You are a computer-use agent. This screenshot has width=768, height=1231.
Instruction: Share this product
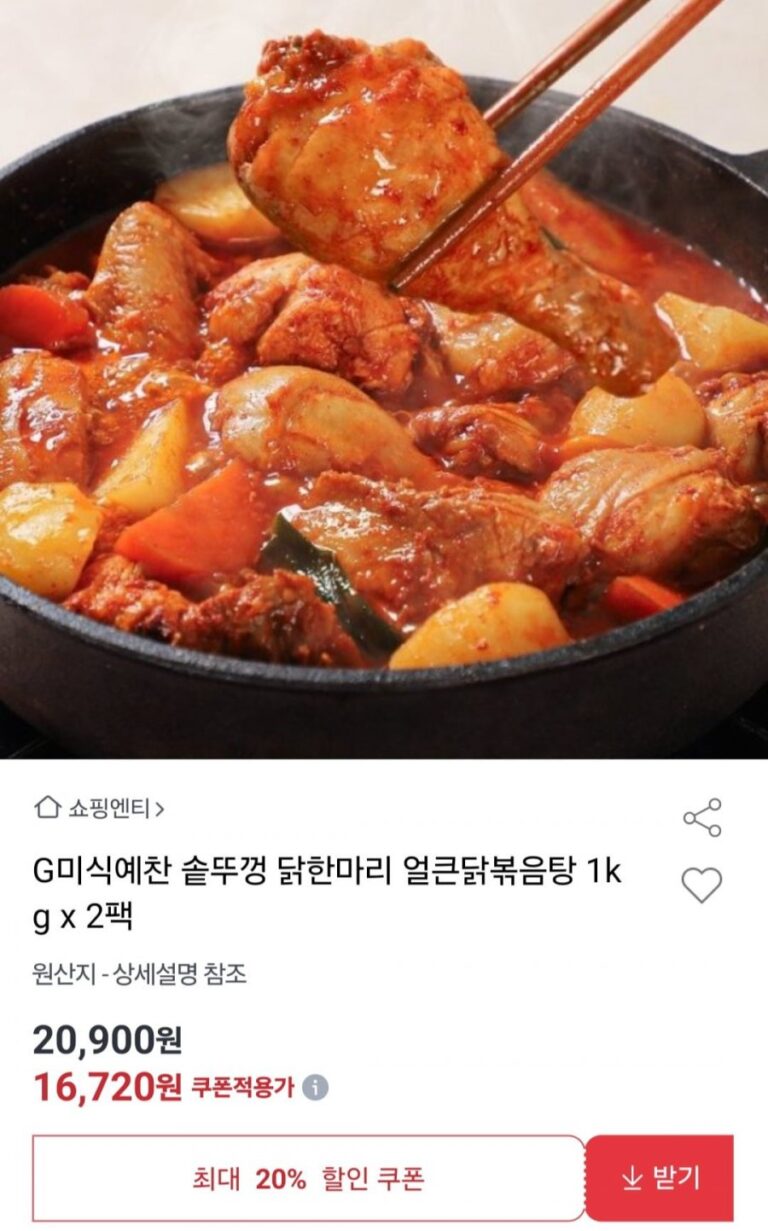pyautogui.click(x=702, y=817)
